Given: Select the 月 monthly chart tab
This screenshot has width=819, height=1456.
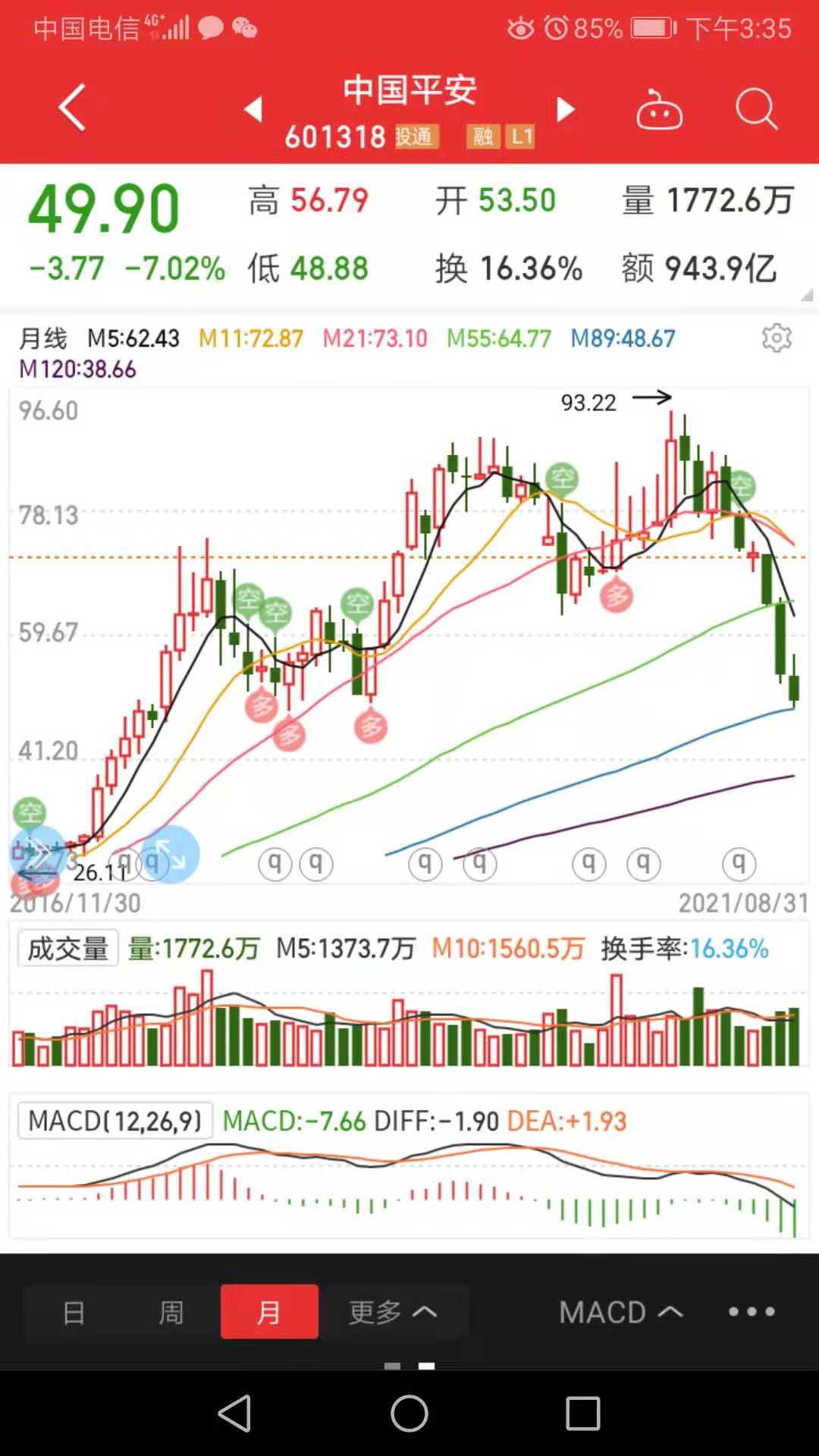Looking at the screenshot, I should [269, 1312].
